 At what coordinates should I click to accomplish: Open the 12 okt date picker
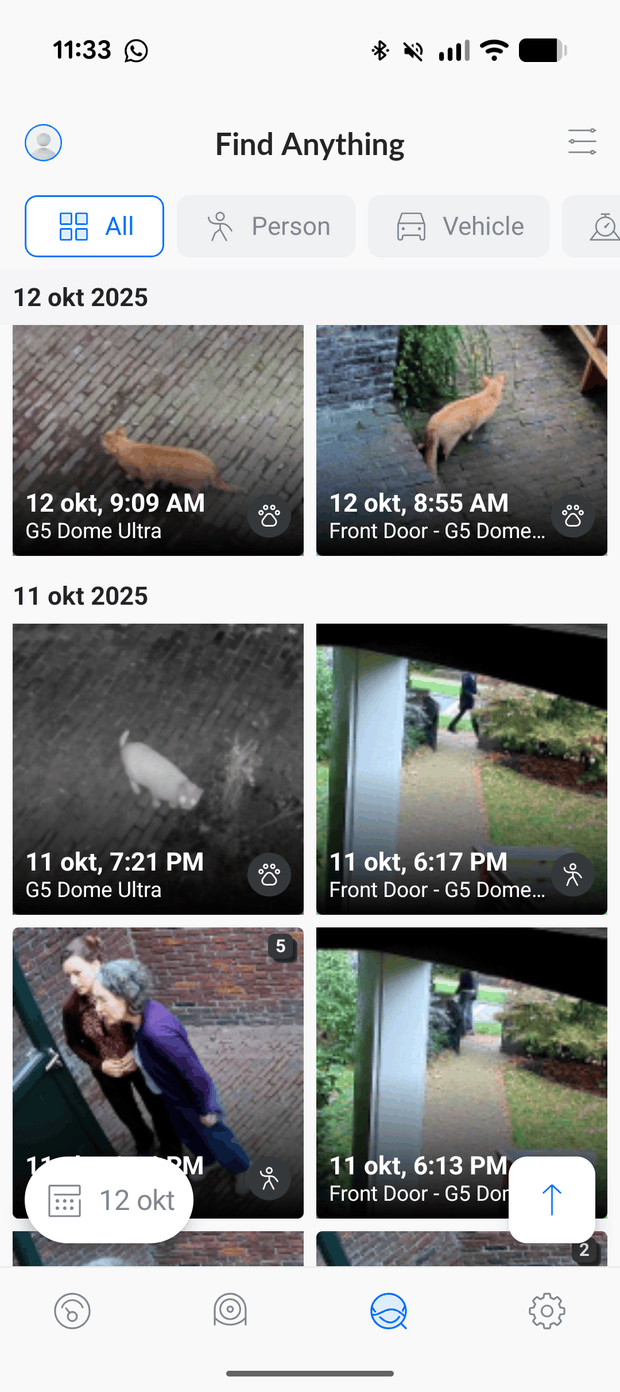click(x=109, y=1200)
